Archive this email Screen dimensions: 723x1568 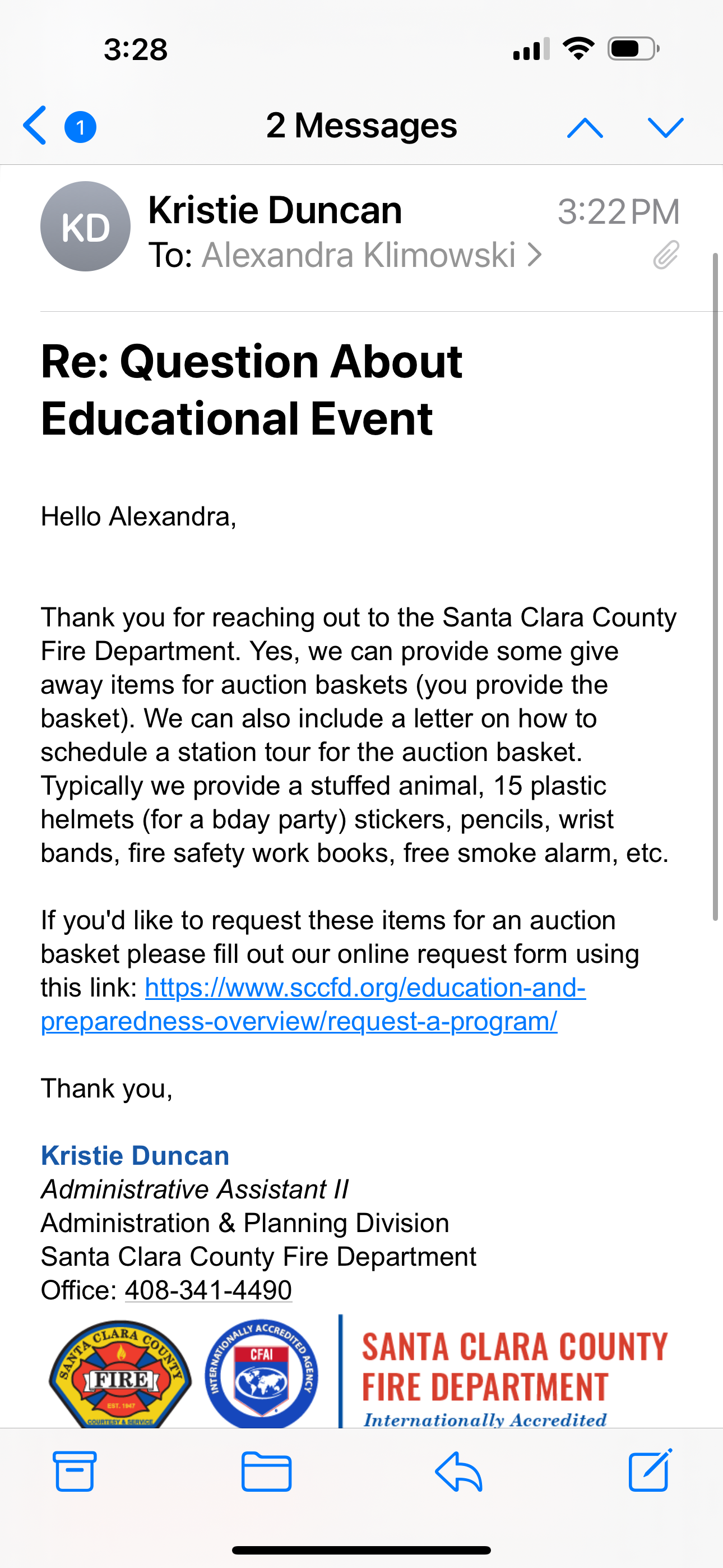pyautogui.click(x=75, y=1471)
